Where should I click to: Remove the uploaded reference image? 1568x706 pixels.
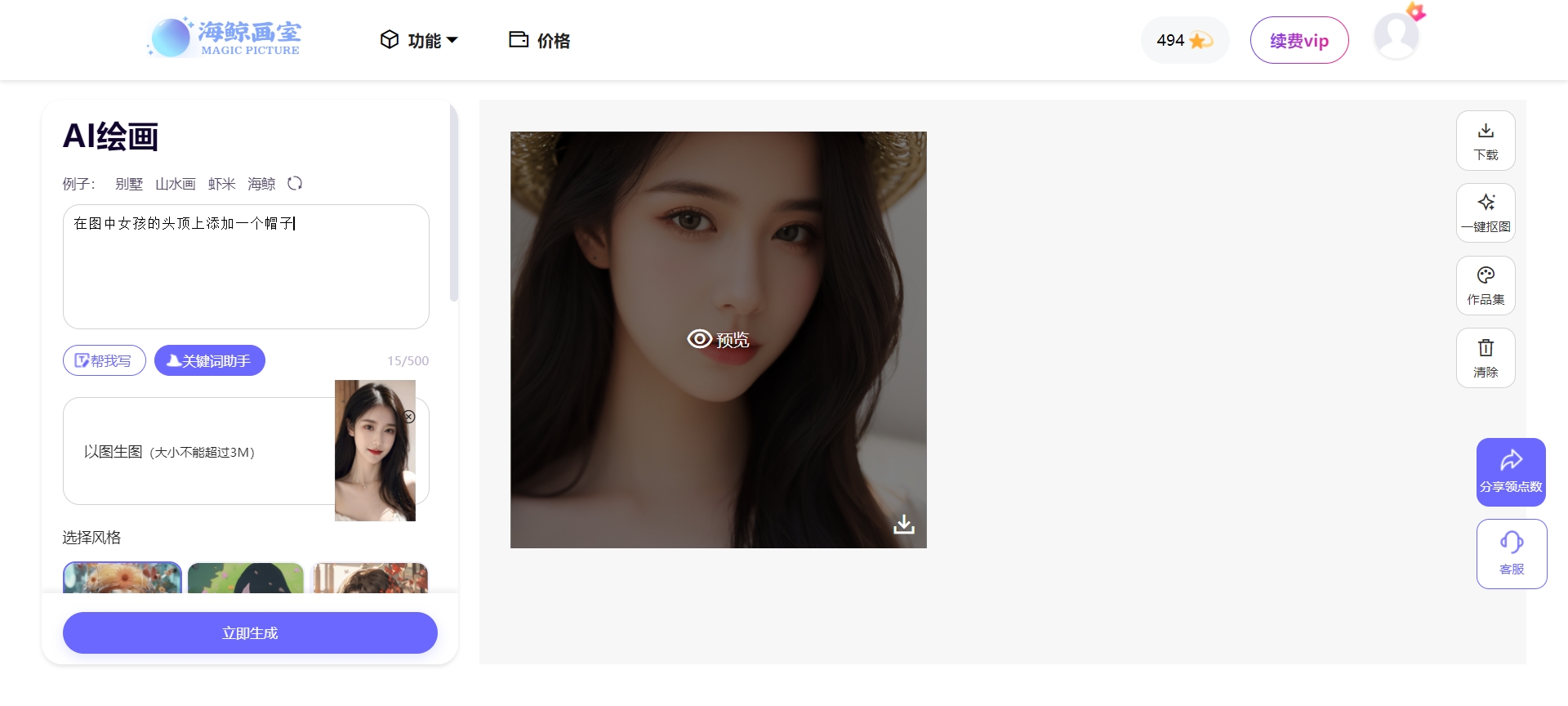(409, 417)
